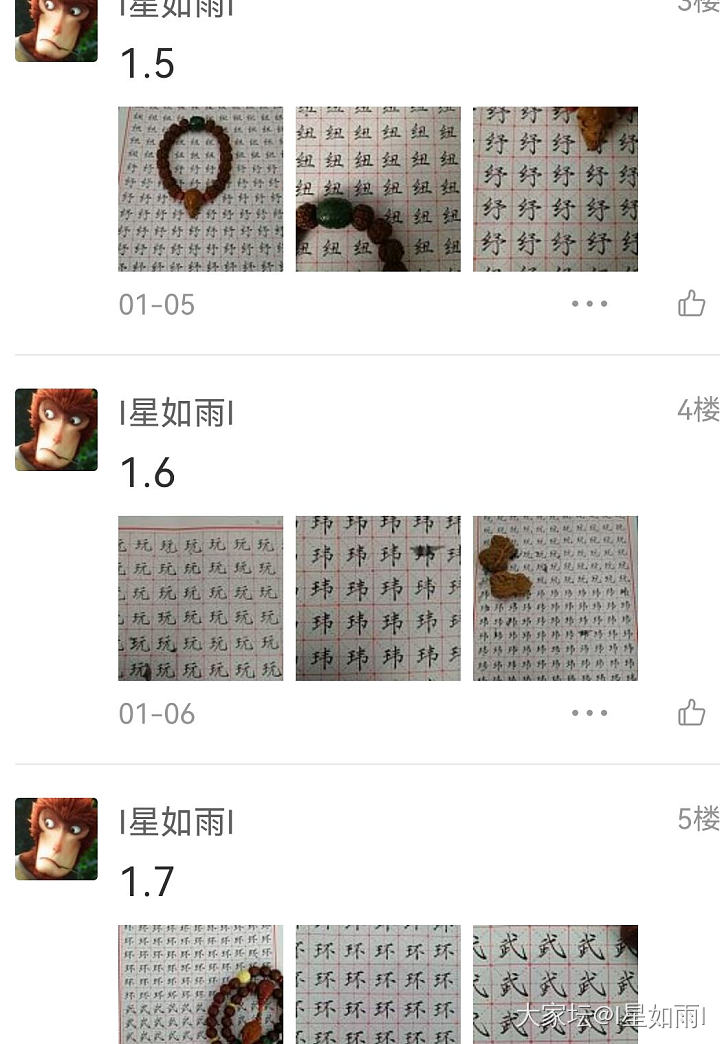Open first calligraphy photo in 1.6 post
Screen dimensions: 720x1044
click(200, 598)
